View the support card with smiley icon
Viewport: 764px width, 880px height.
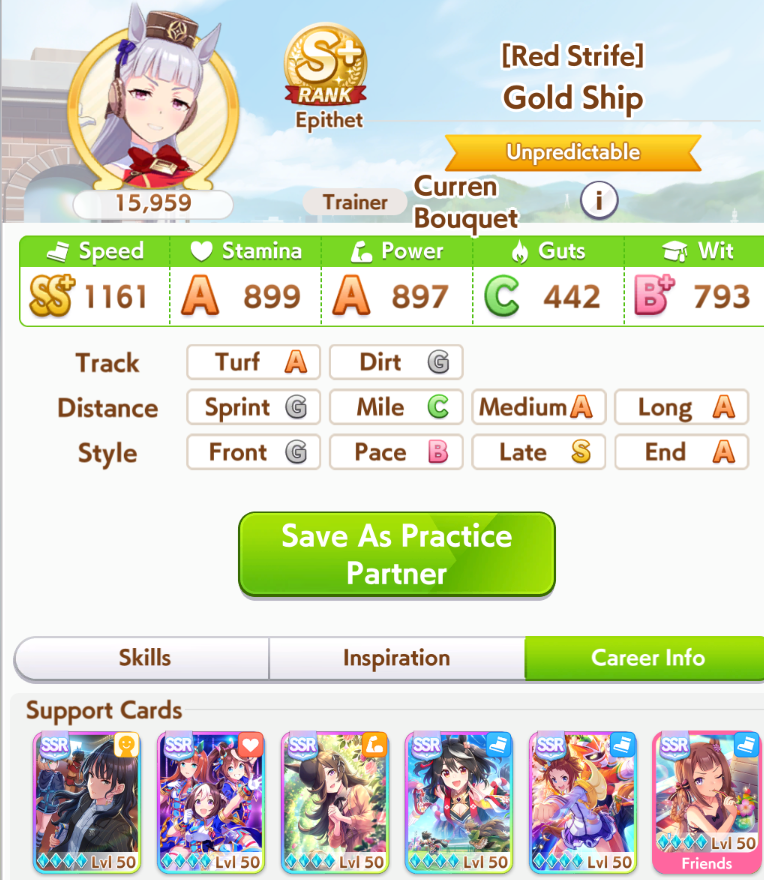pos(87,803)
